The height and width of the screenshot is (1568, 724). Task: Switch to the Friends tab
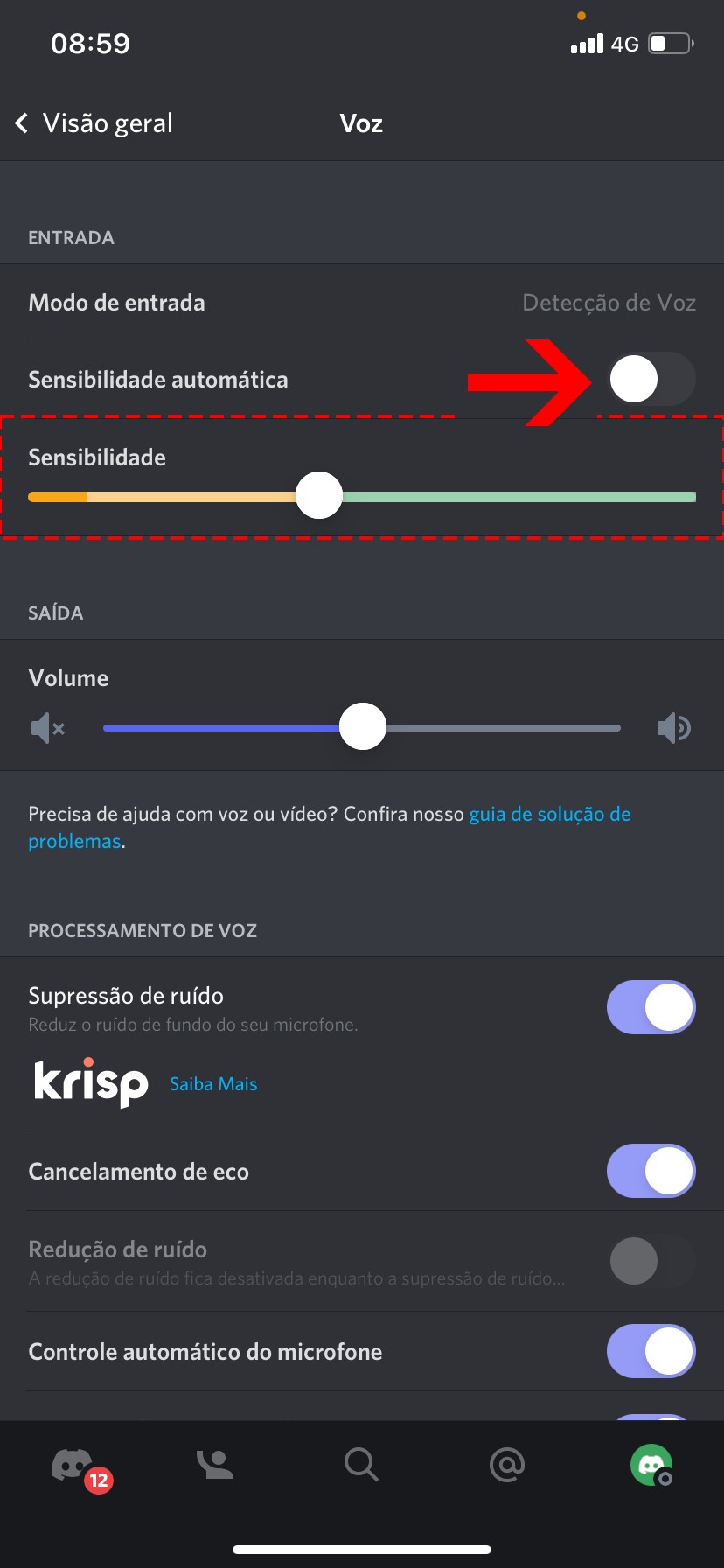(215, 1464)
